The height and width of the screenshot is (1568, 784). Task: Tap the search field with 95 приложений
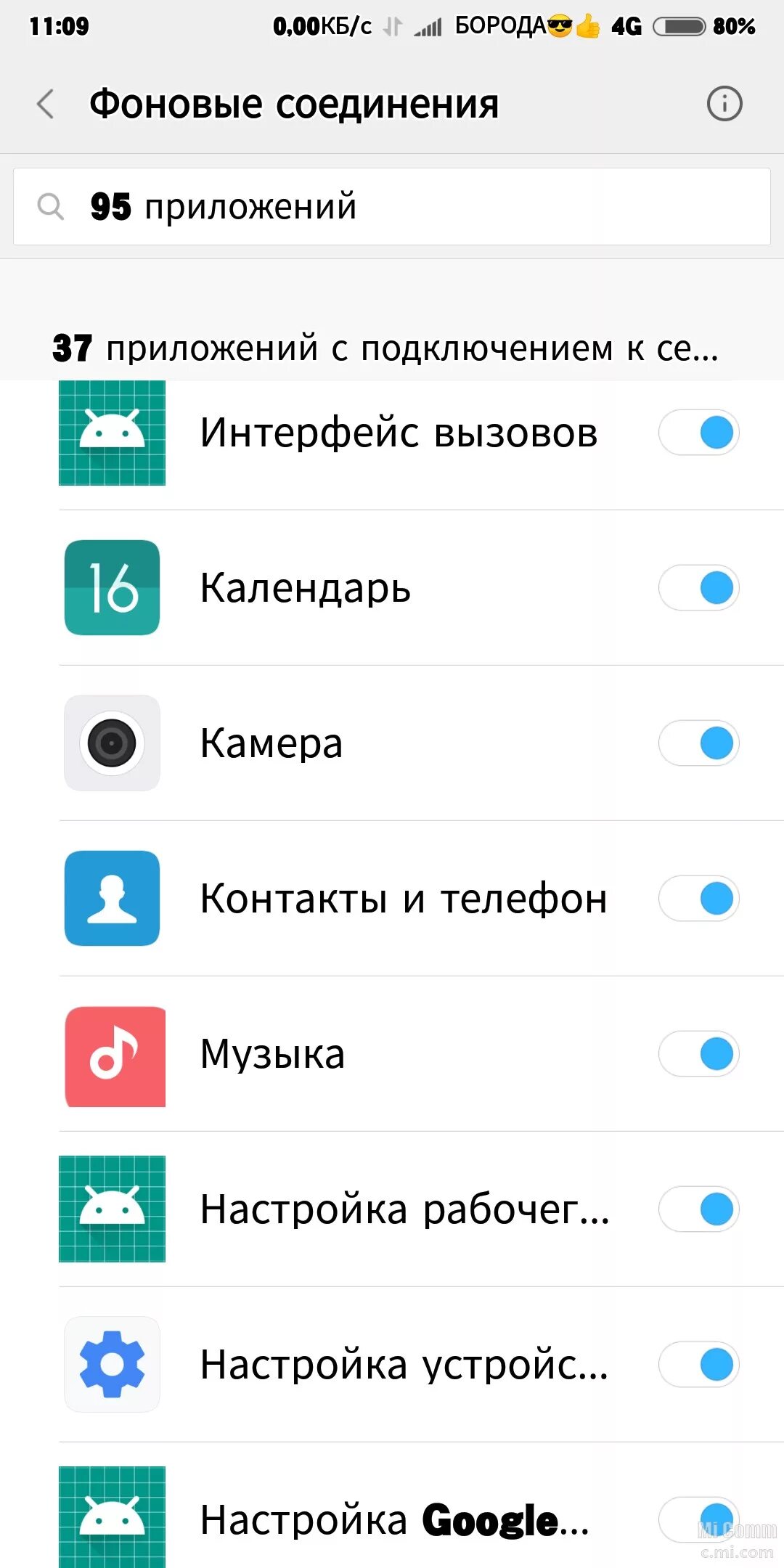pos(392,207)
